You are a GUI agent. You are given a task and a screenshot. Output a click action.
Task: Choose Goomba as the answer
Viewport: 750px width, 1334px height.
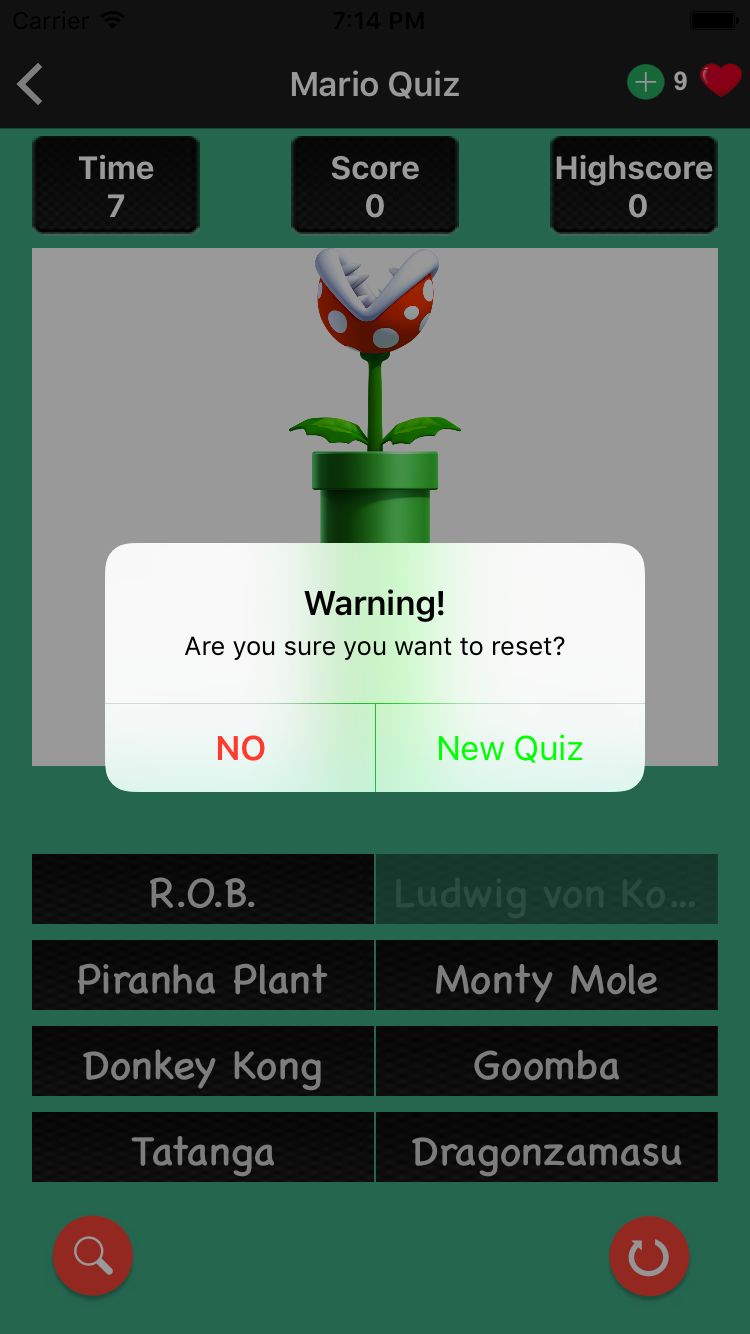pyautogui.click(x=547, y=1061)
